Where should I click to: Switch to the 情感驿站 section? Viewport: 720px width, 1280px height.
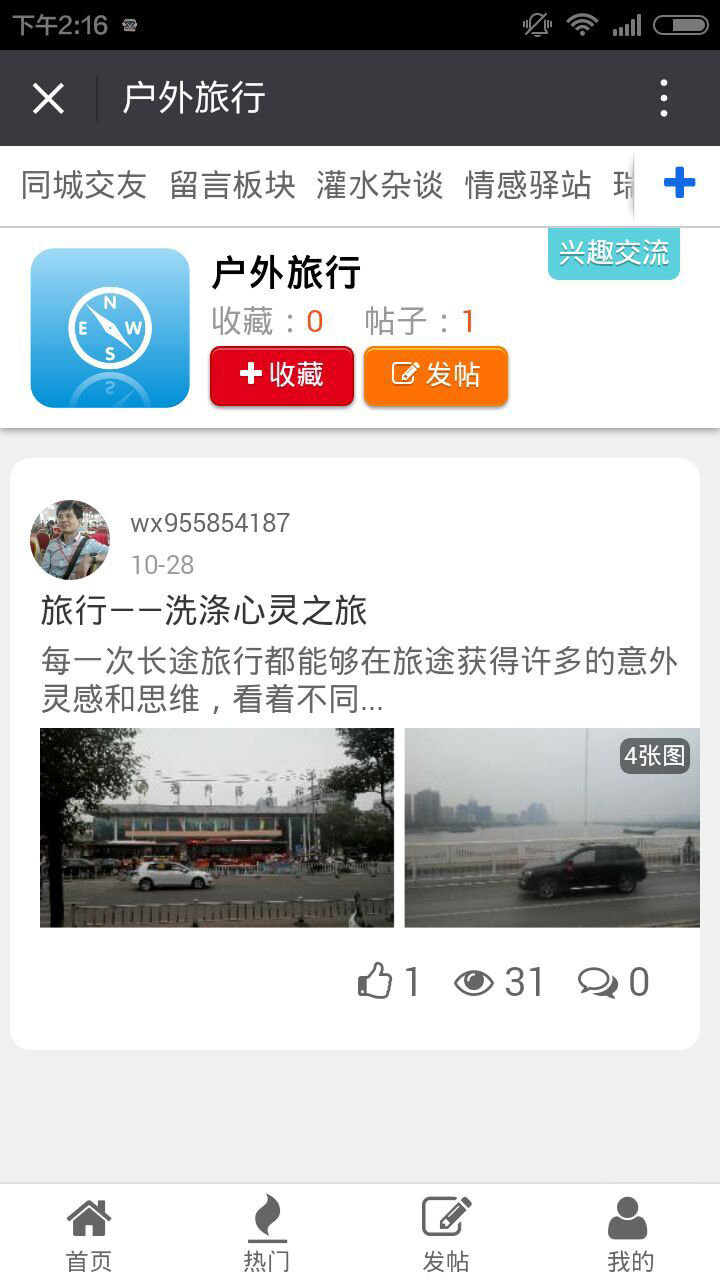tap(528, 185)
